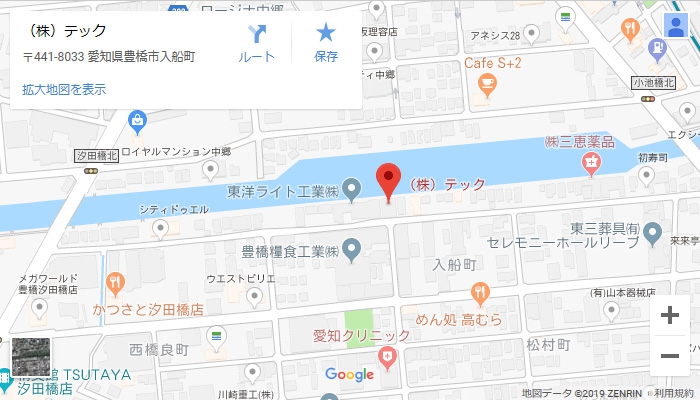The width and height of the screenshot is (700, 400).
Task: Open the 利用規約 terms link
Action: tap(675, 393)
